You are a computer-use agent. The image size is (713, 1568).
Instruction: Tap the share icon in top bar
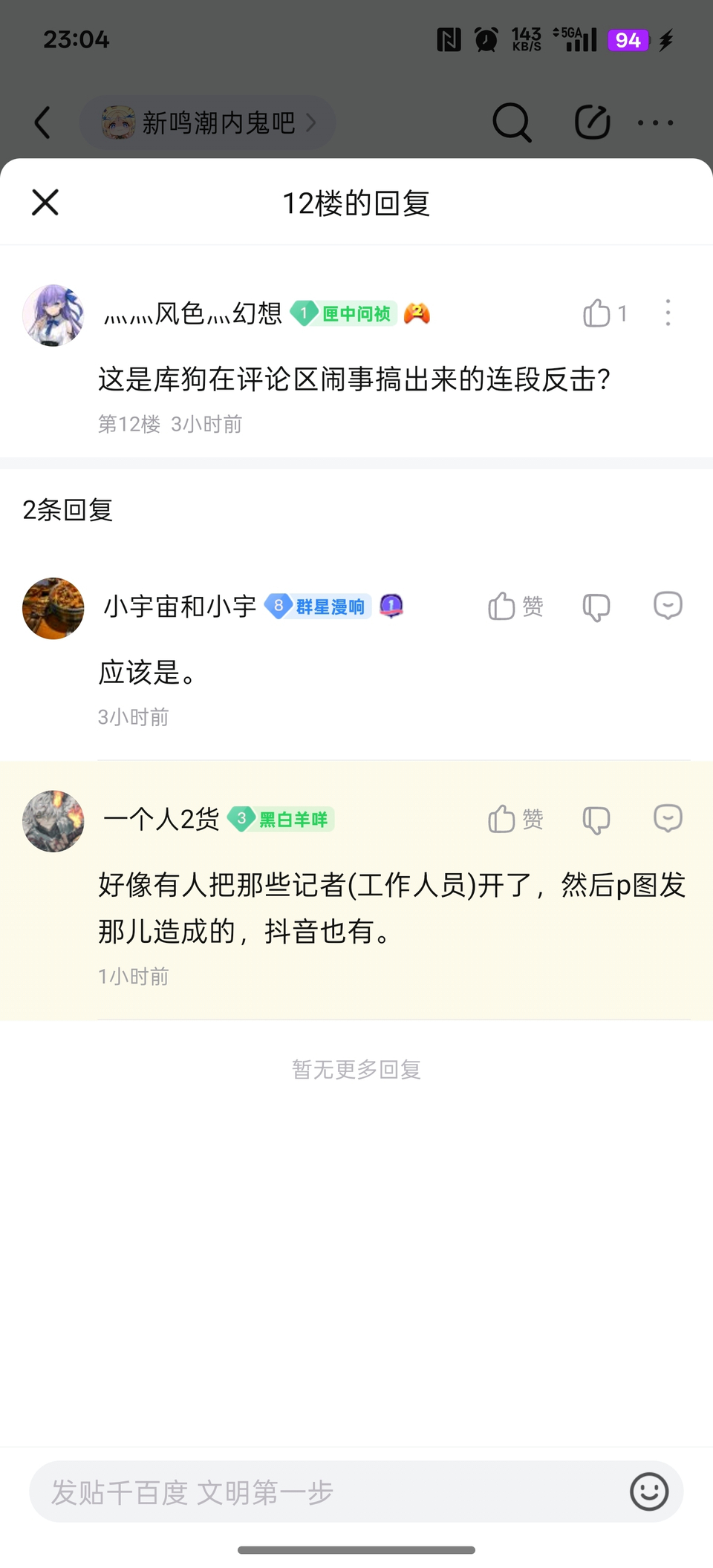point(592,122)
